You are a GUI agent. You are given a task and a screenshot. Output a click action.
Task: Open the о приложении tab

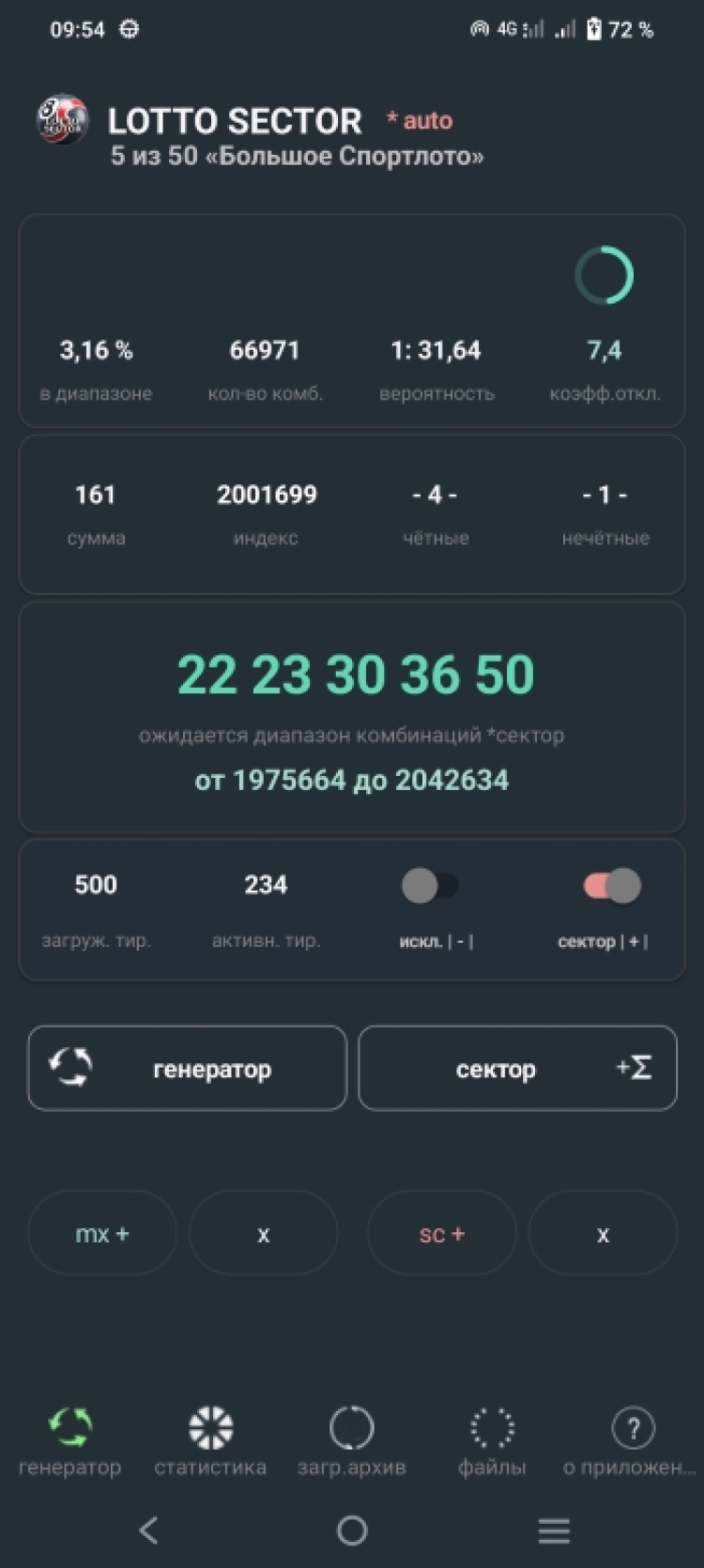632,1440
